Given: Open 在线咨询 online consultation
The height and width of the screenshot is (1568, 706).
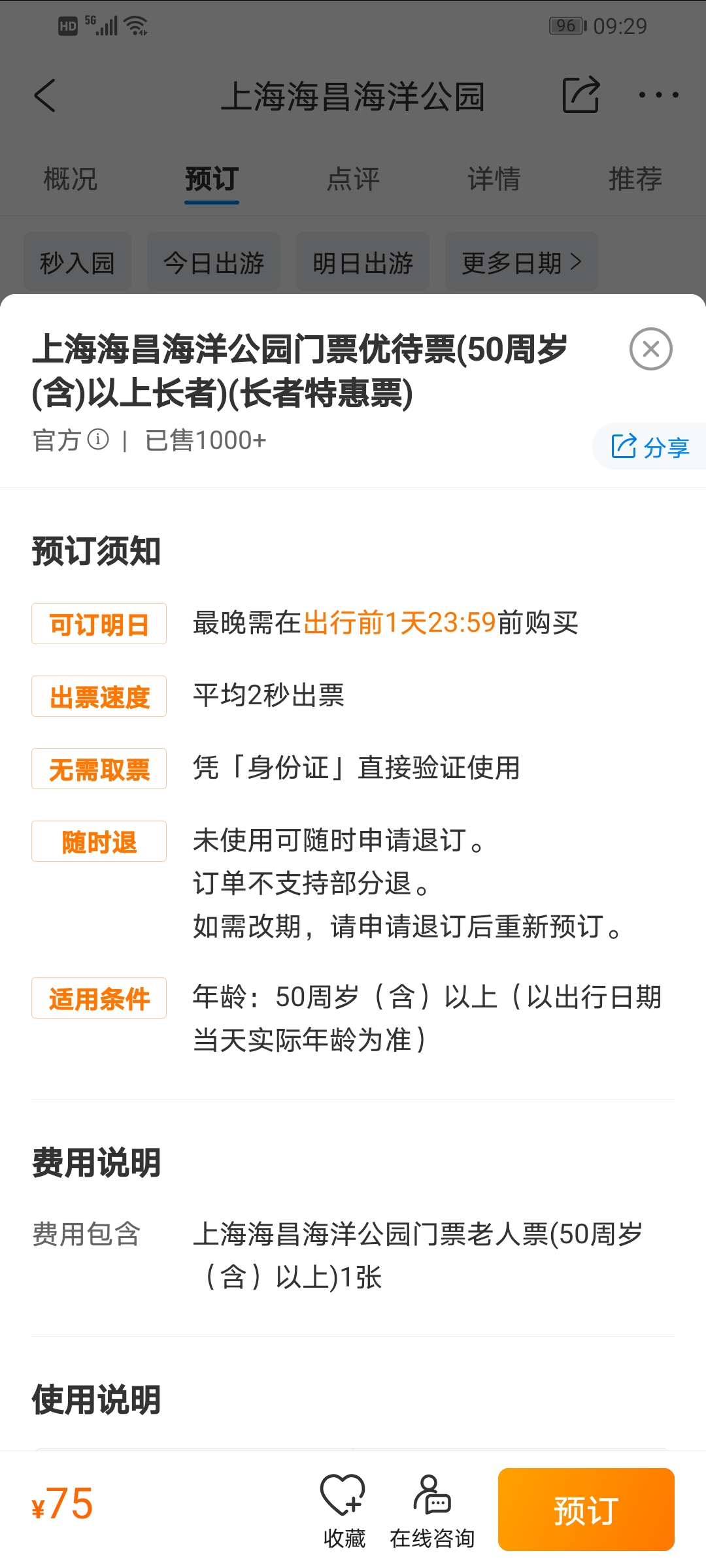Looking at the screenshot, I should pos(432,1511).
